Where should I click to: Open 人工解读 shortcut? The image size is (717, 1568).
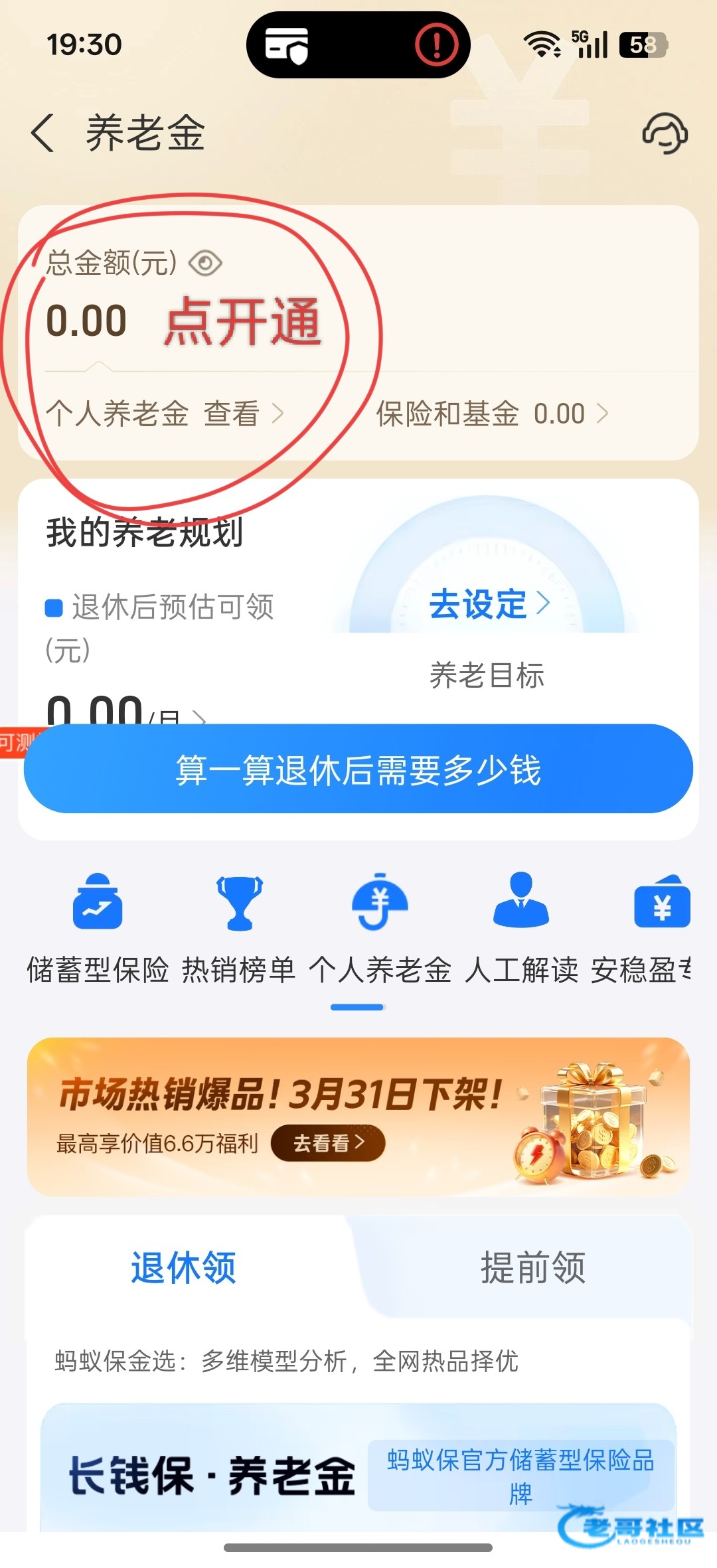tap(521, 925)
